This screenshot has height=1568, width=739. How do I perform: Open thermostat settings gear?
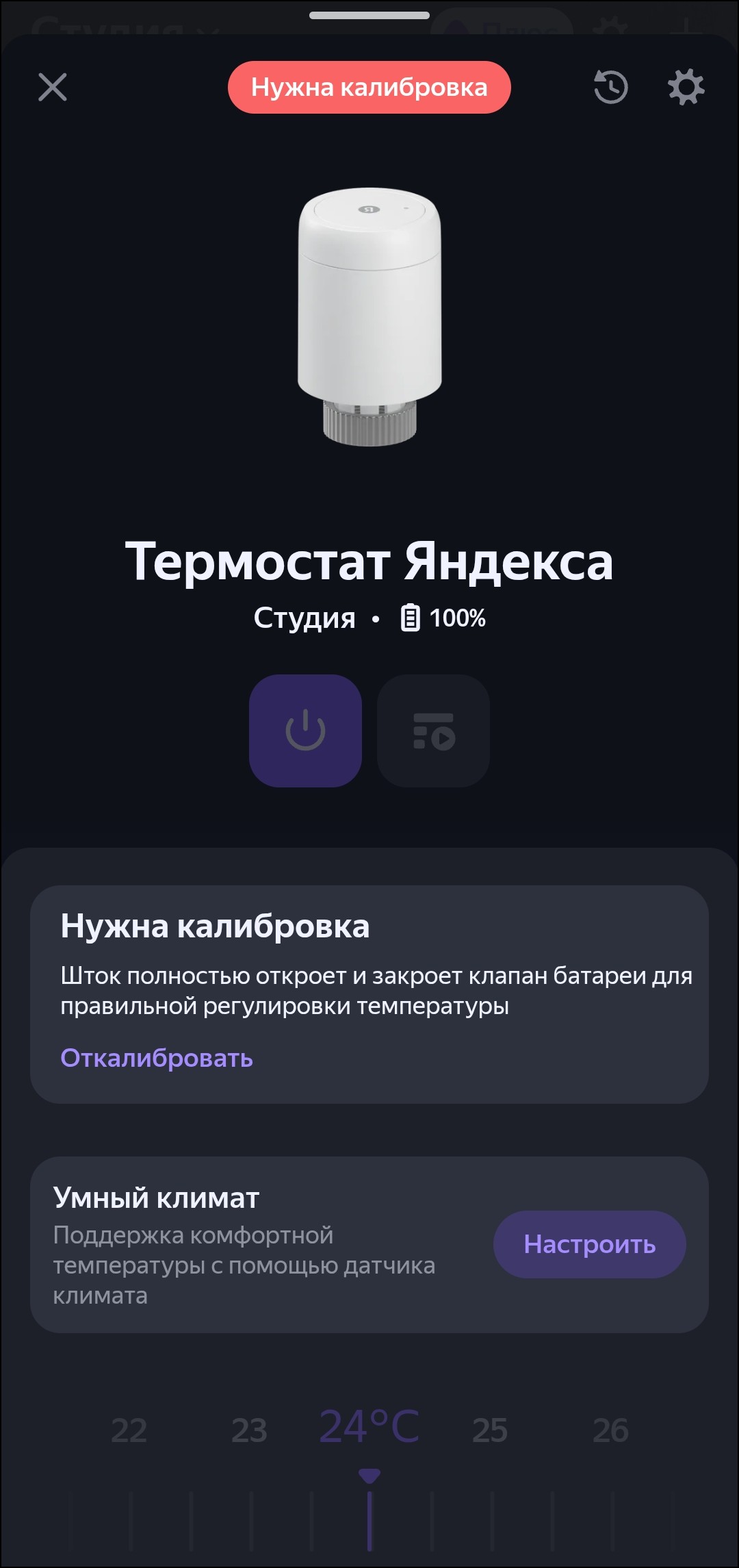(x=686, y=87)
